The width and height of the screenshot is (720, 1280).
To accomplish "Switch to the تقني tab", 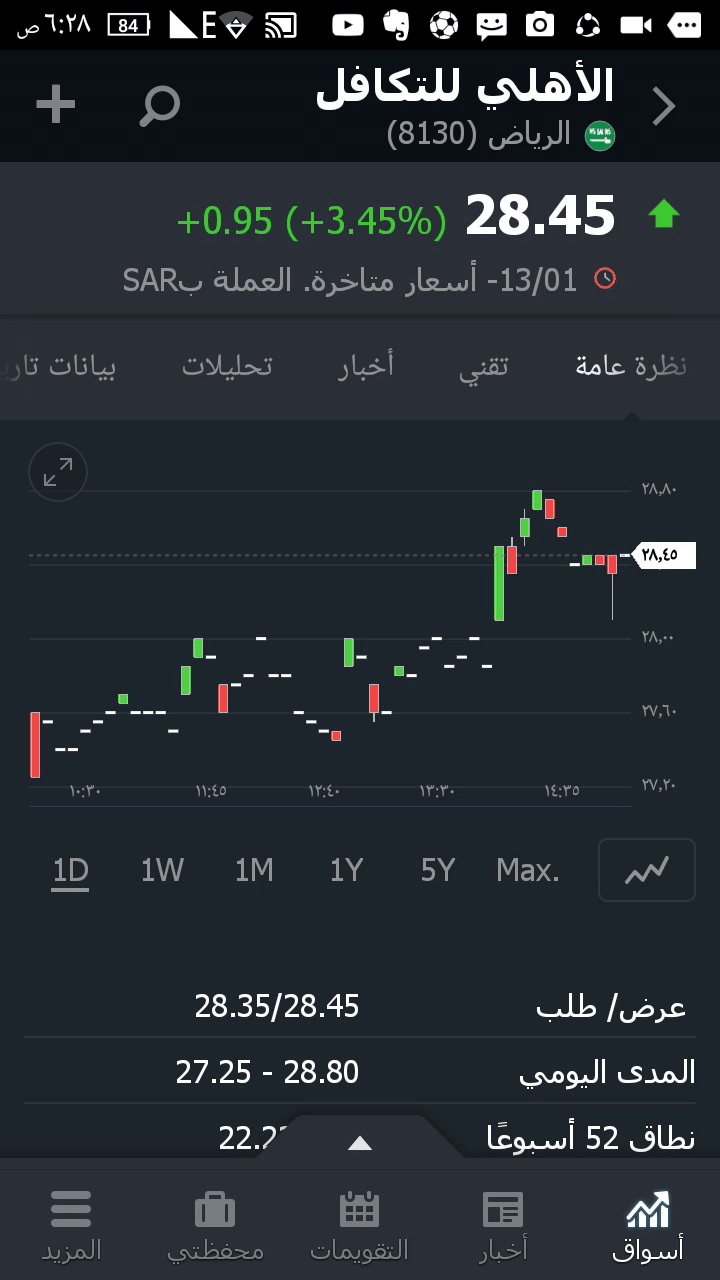I will (x=484, y=366).
